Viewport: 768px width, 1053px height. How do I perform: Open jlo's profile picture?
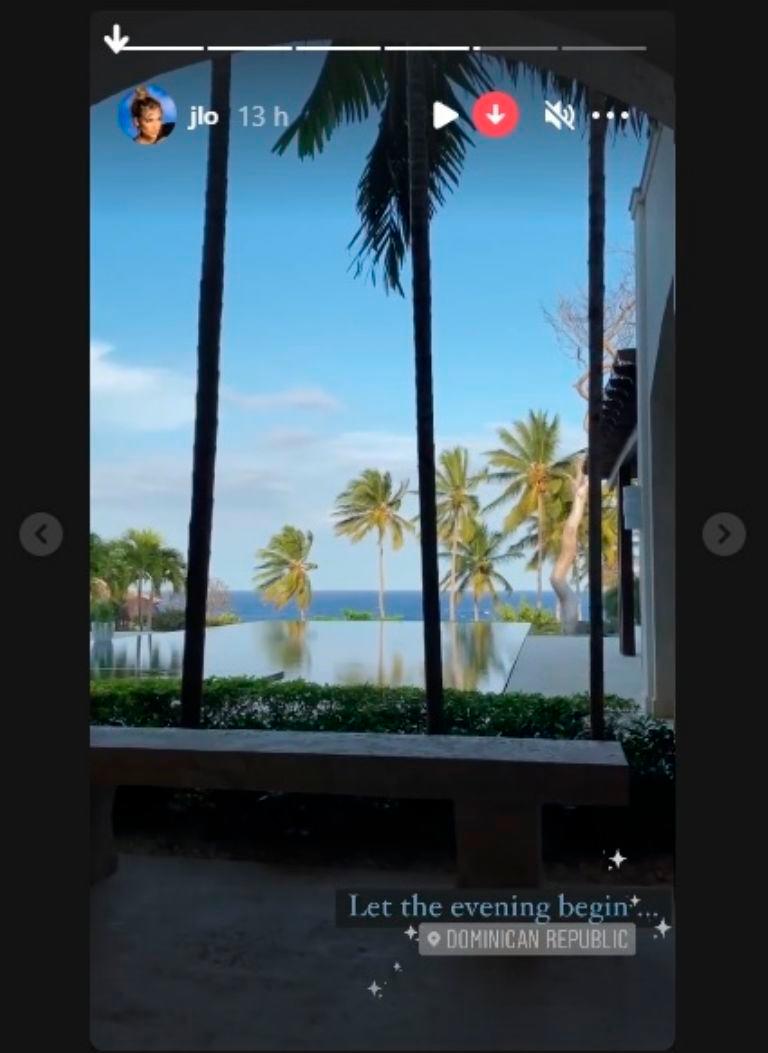click(147, 115)
